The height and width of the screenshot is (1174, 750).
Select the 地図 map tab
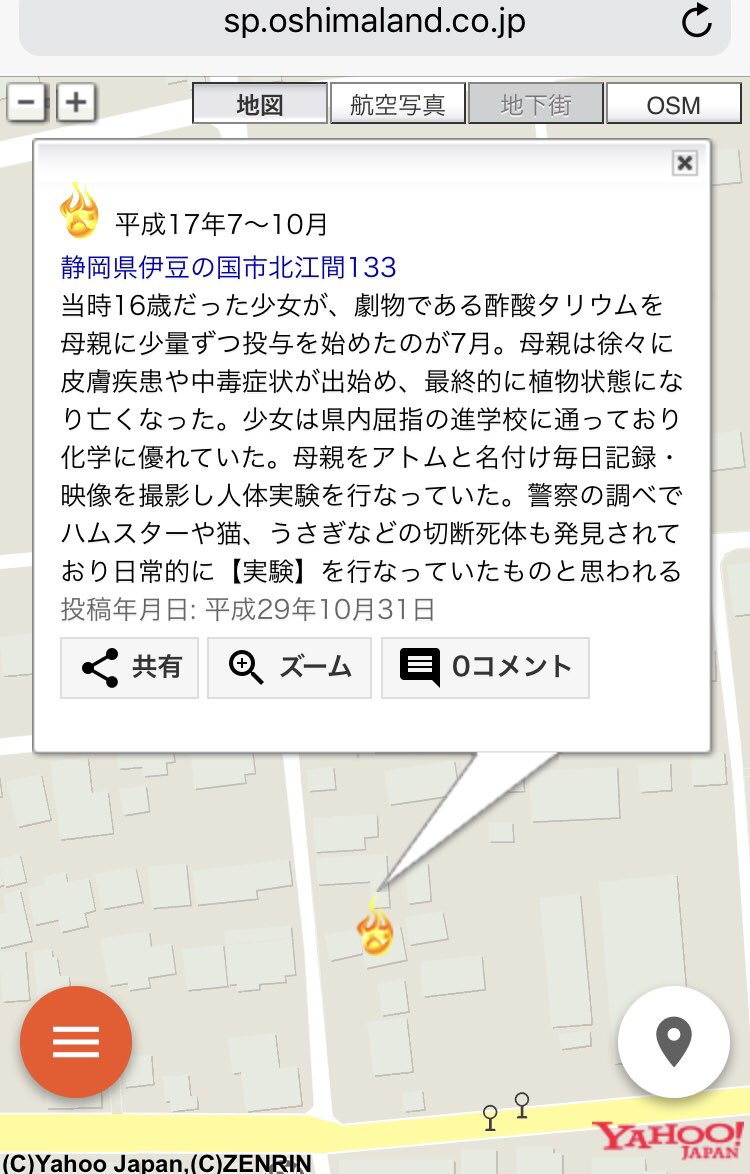click(x=261, y=102)
